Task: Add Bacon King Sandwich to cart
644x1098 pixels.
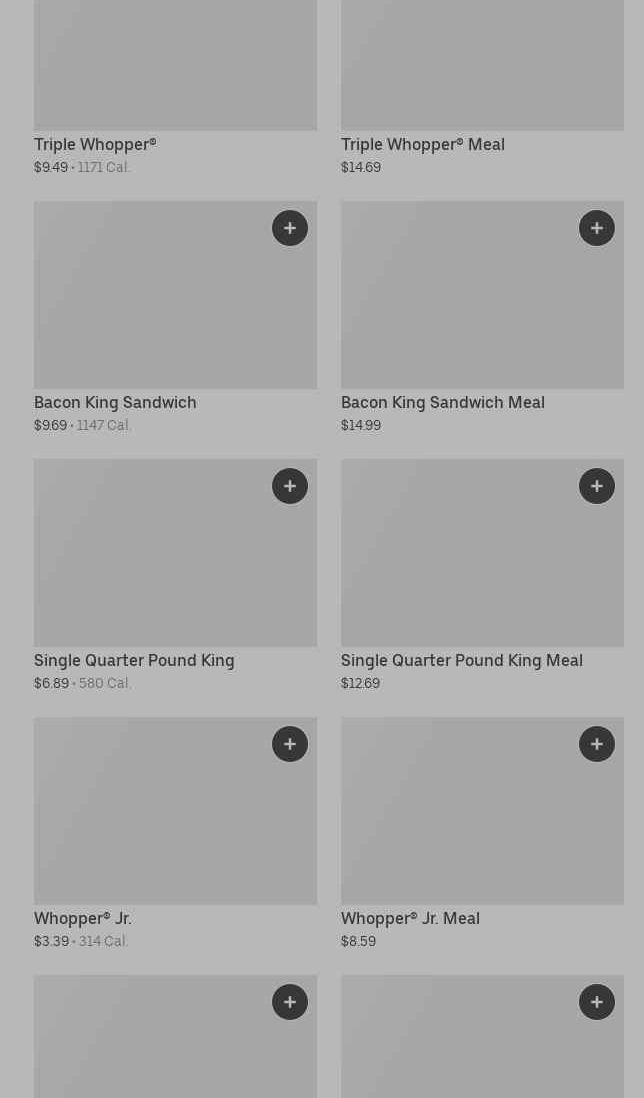Action: (290, 228)
